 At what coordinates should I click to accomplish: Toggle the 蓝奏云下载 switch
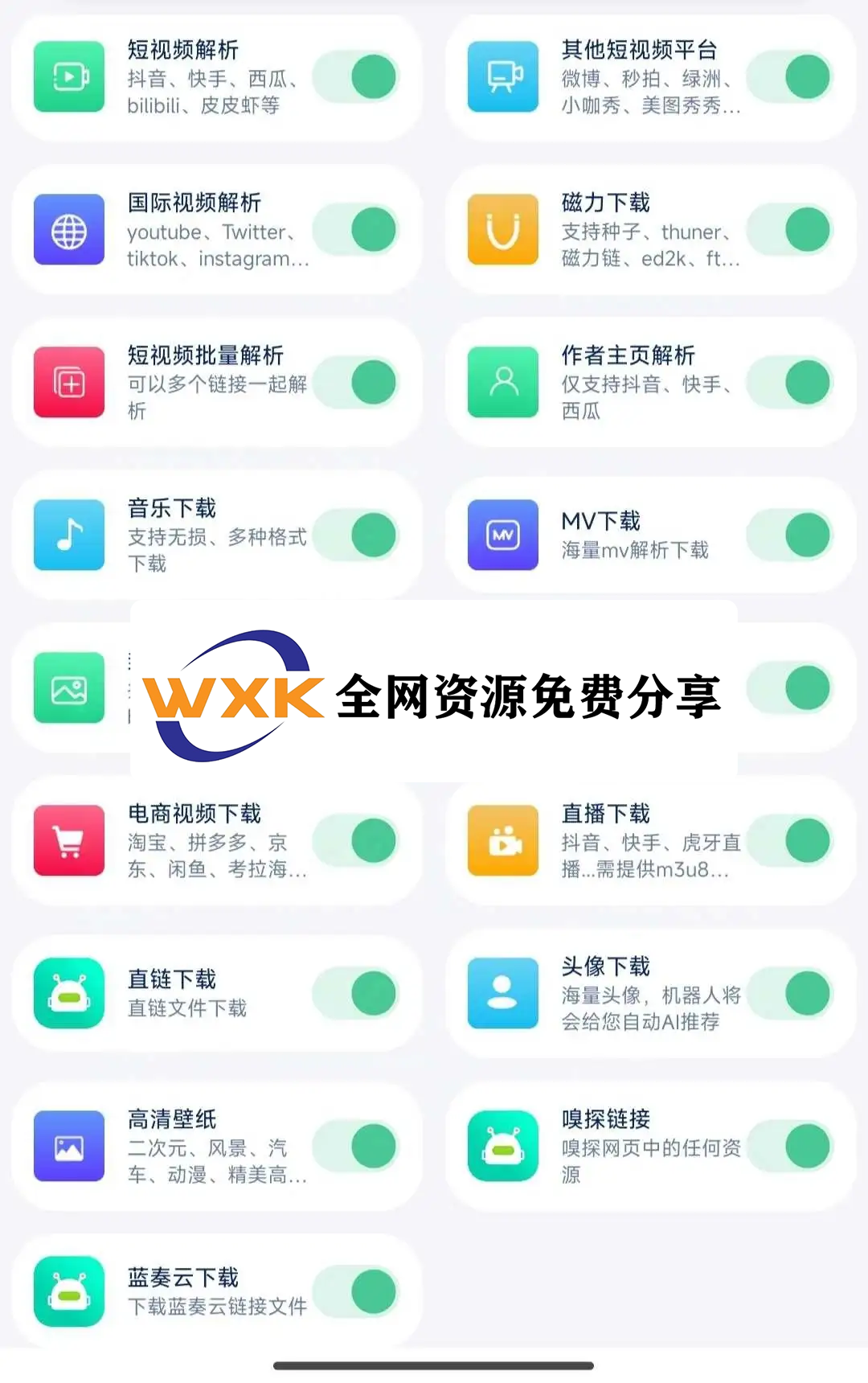[x=357, y=1291]
